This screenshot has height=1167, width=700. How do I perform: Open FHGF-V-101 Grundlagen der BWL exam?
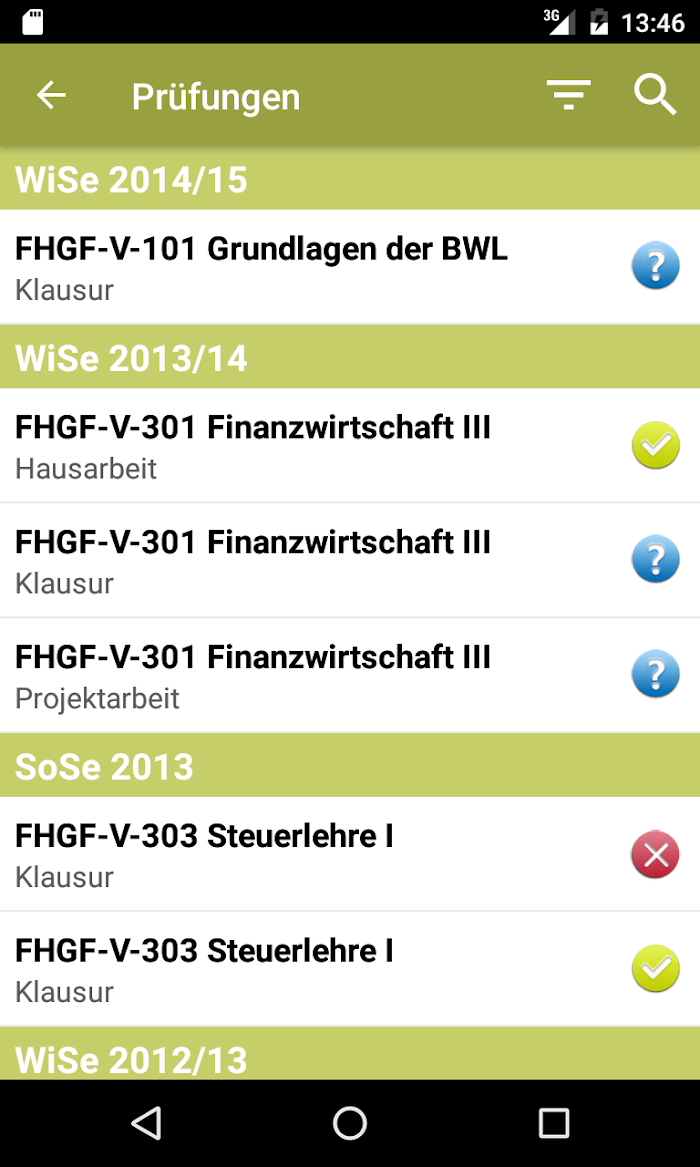click(x=350, y=266)
